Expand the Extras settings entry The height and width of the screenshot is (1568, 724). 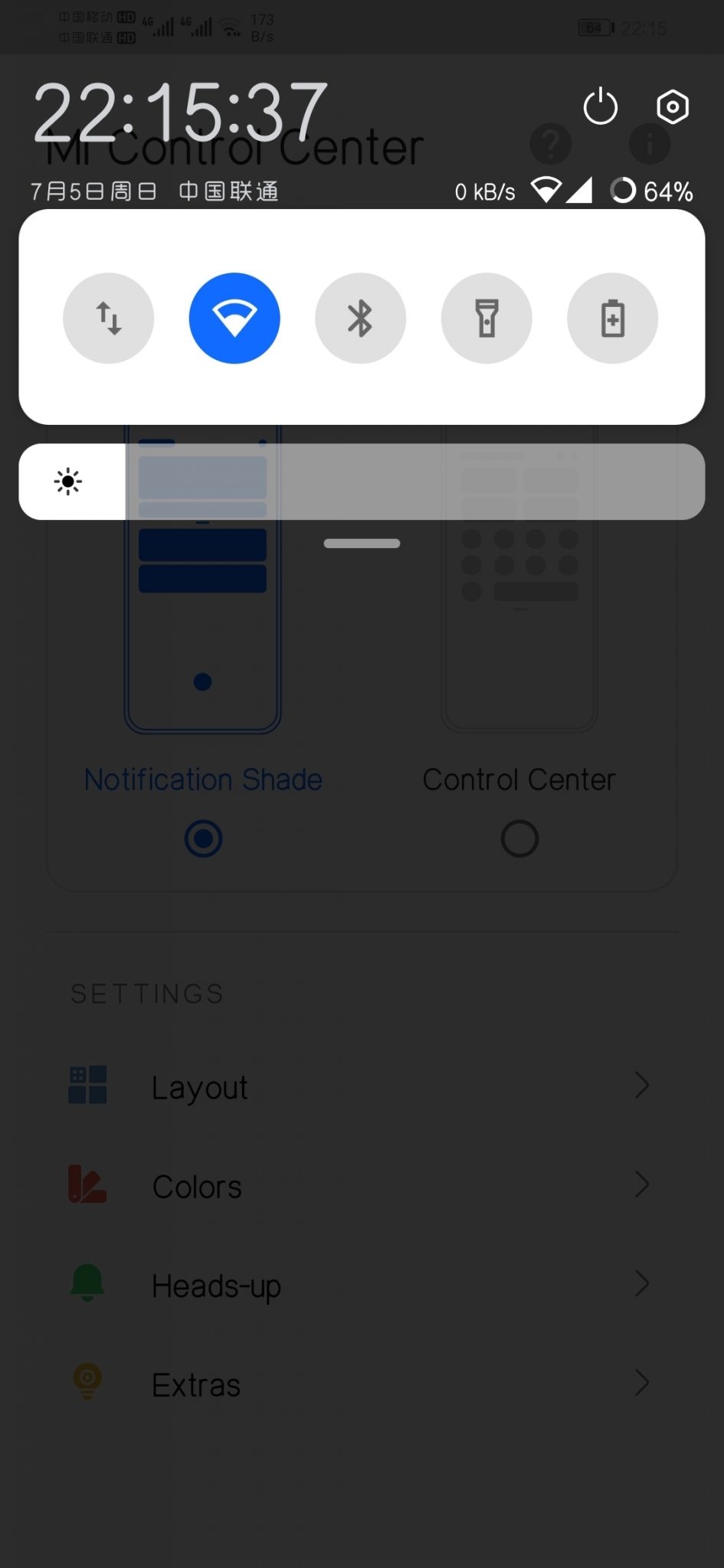(360, 1383)
